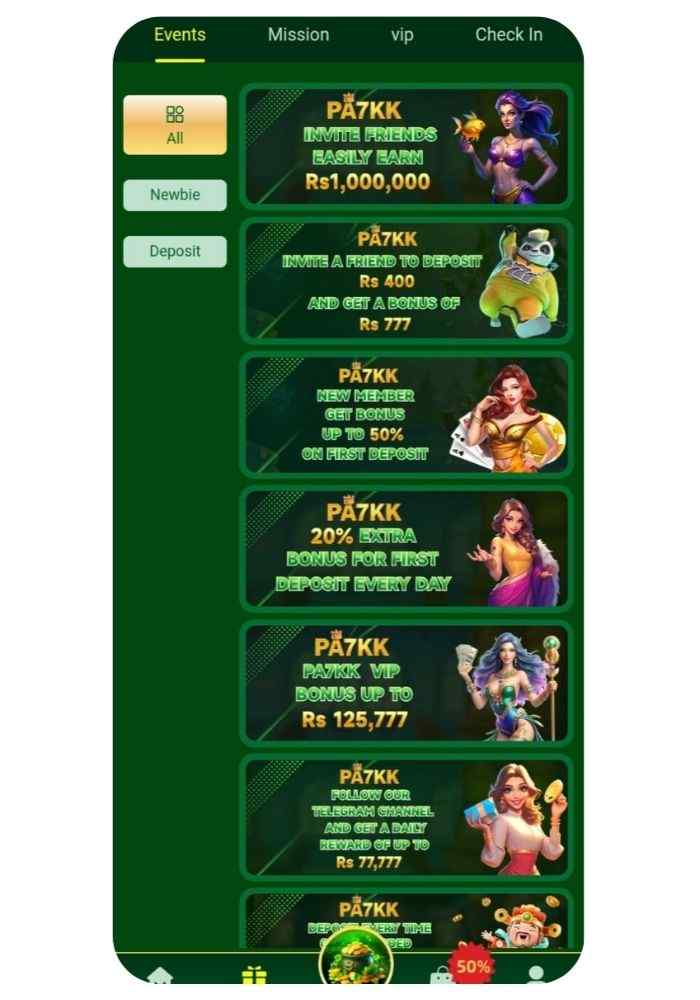Screen dimensions: 700x1000
Task: Filter events by Newbie
Action: click(175, 195)
